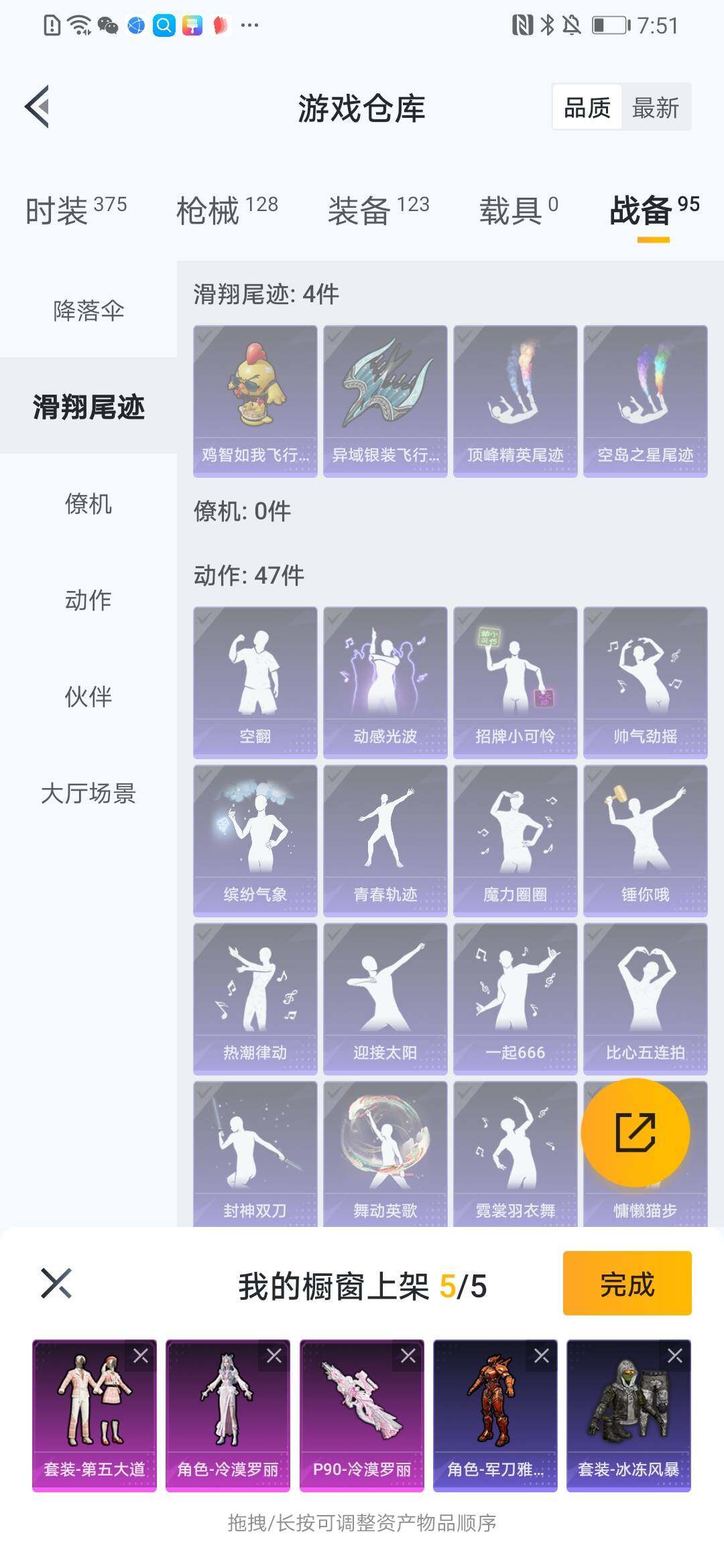Confirm showcase with 完成
724x1568 pixels.
pyautogui.click(x=627, y=1283)
